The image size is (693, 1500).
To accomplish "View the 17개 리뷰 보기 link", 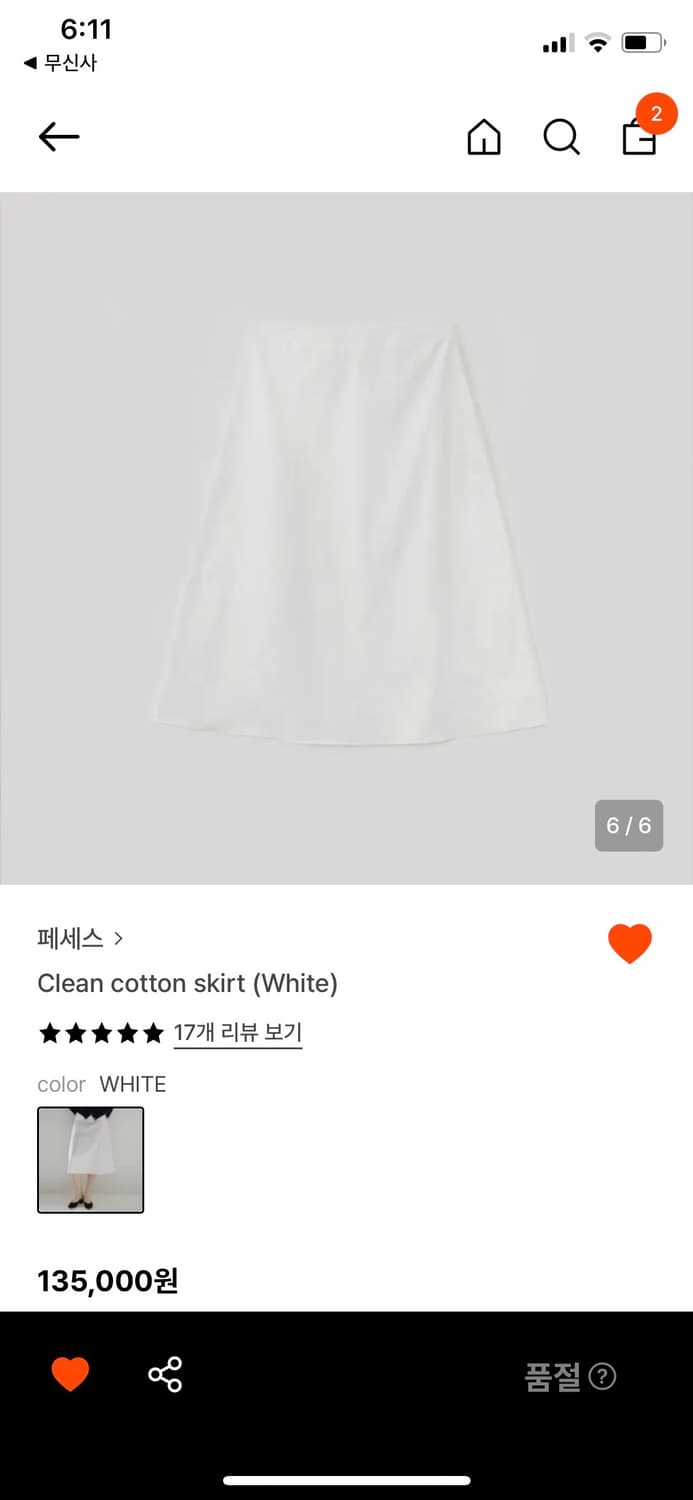I will click(238, 1033).
